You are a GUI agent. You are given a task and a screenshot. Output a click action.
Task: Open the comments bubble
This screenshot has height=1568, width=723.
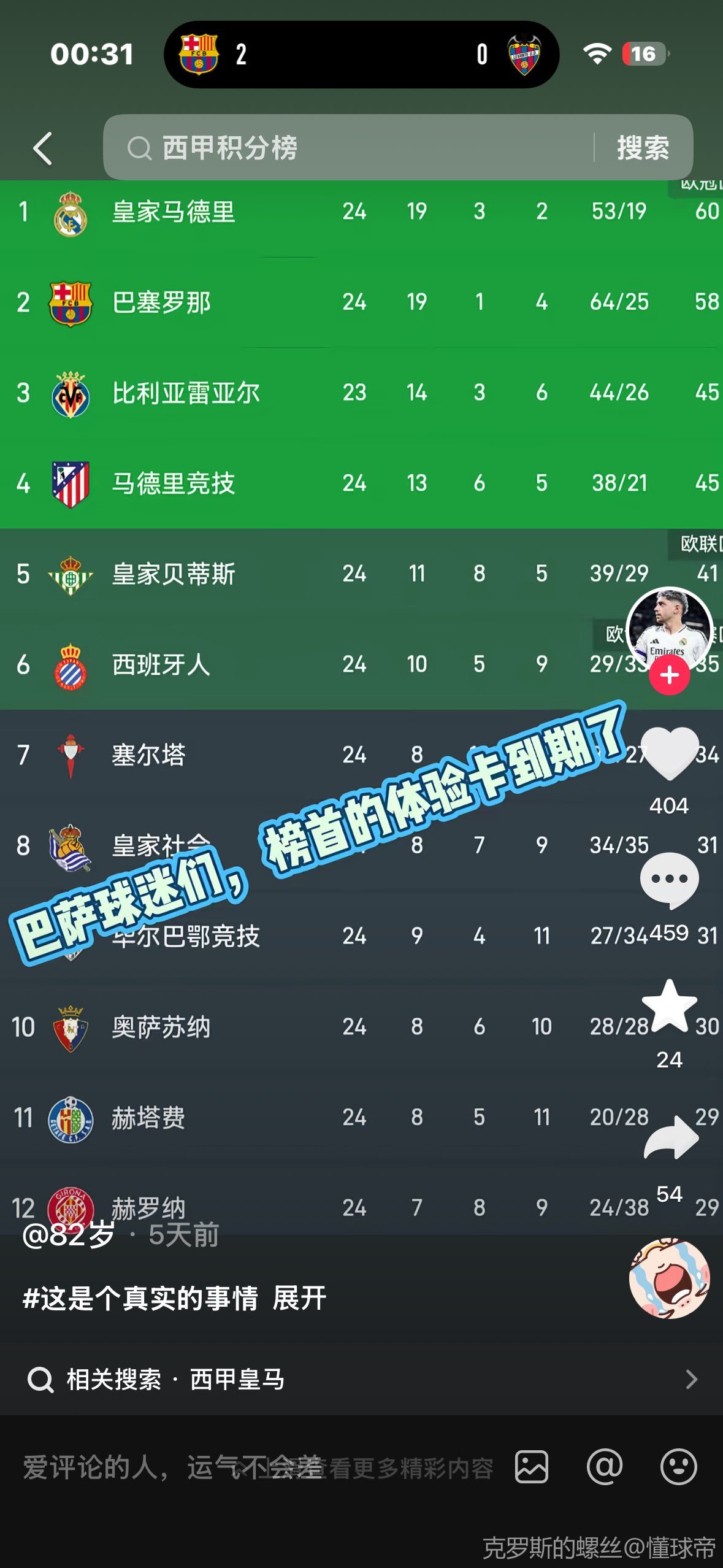click(669, 881)
